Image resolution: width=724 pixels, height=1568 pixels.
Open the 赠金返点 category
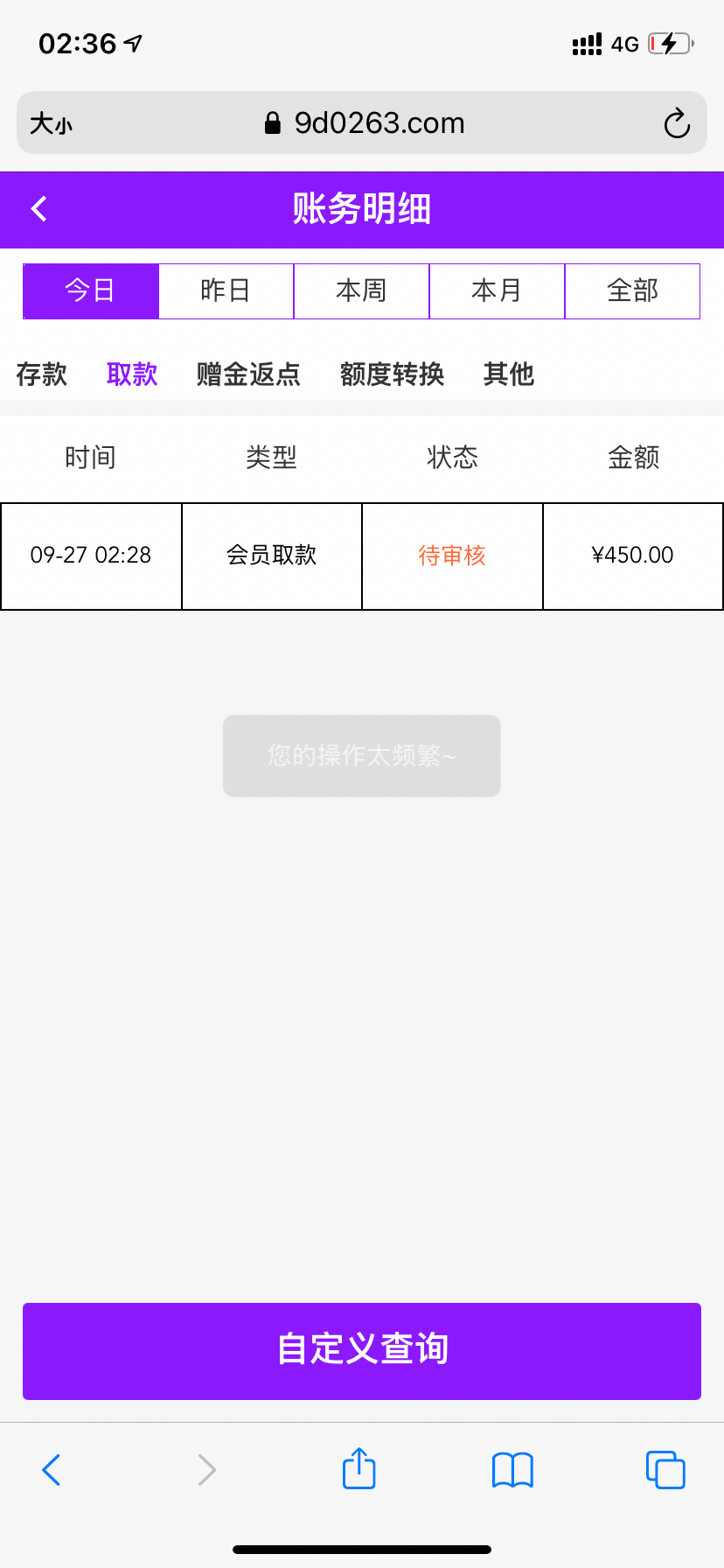pyautogui.click(x=248, y=374)
